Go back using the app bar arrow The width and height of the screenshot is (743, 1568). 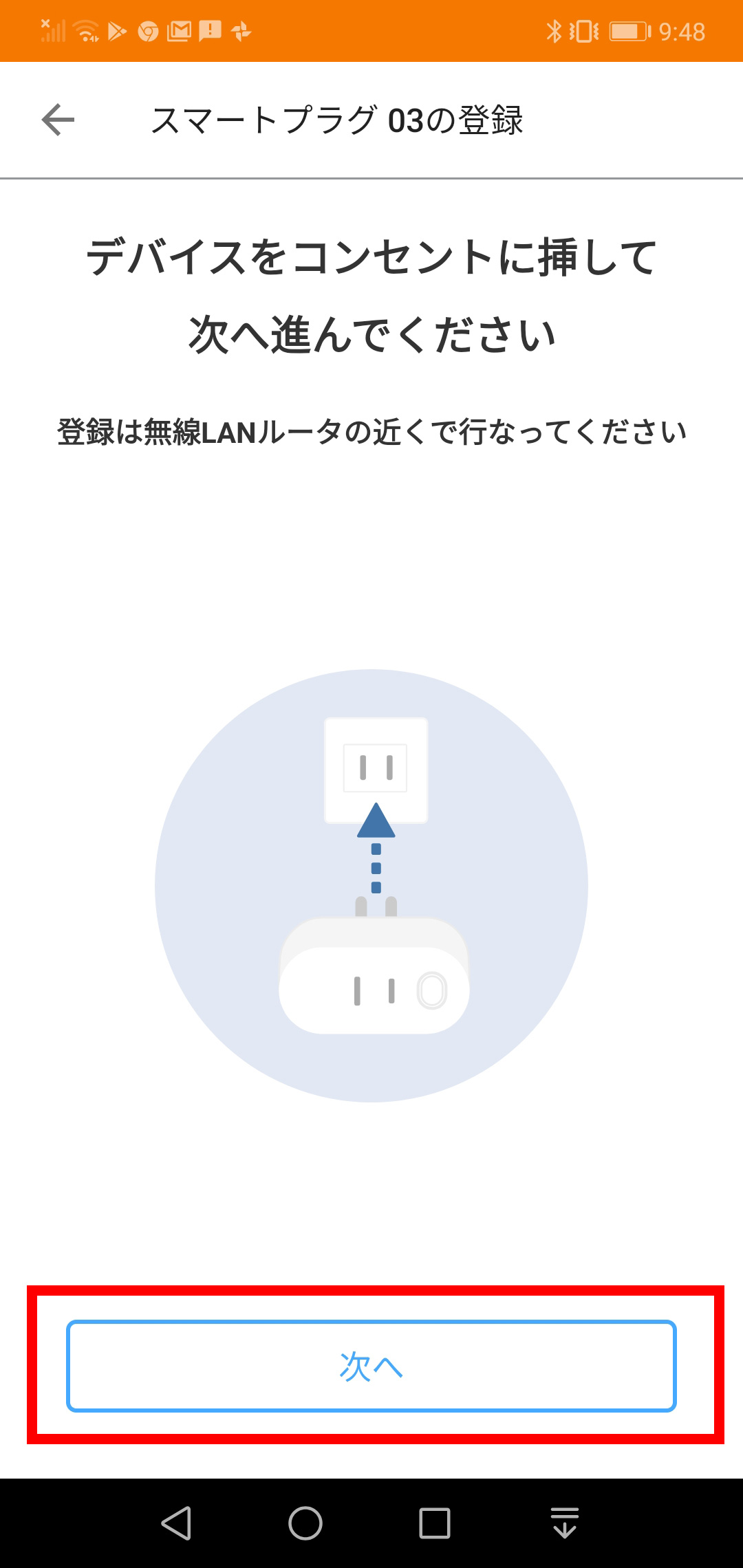click(x=58, y=120)
